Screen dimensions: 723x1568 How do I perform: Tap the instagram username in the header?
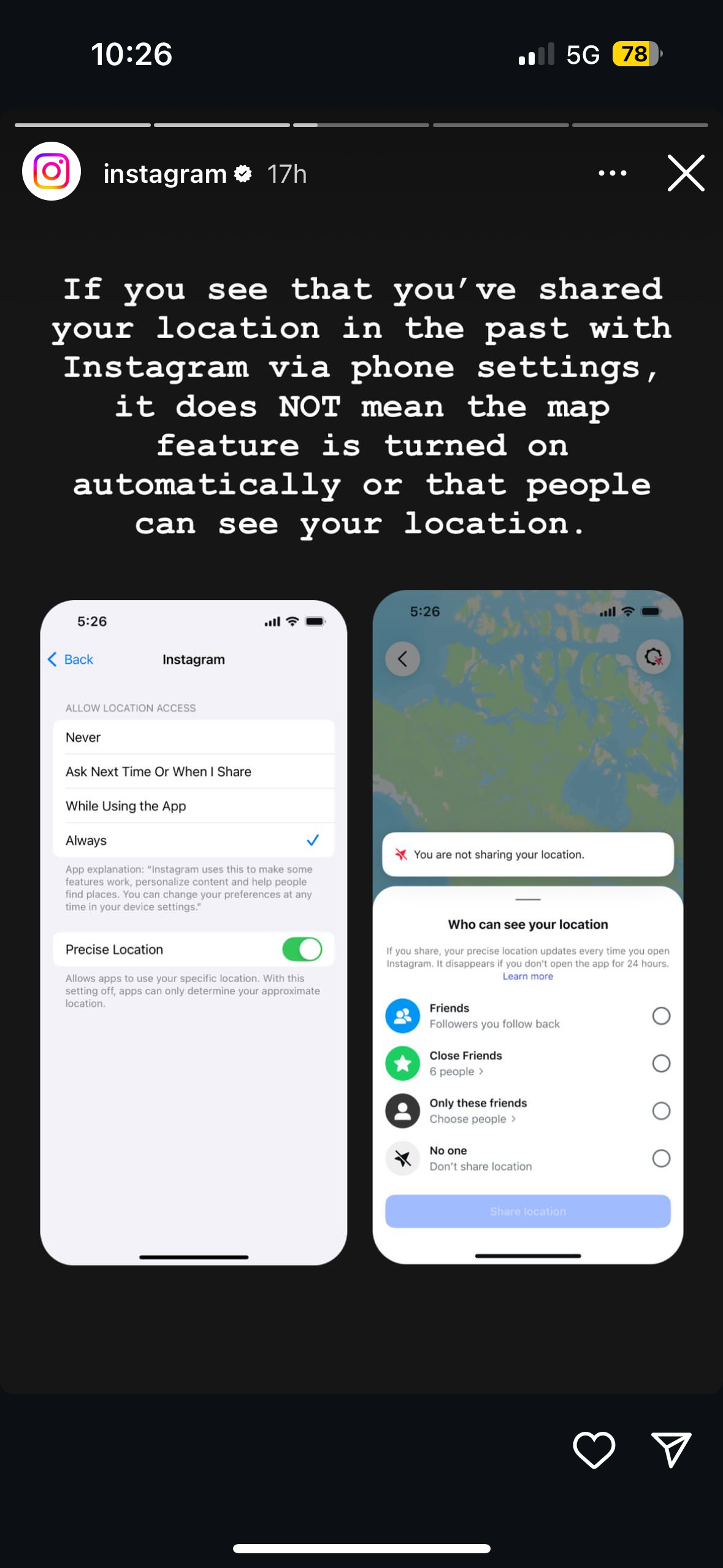[165, 174]
